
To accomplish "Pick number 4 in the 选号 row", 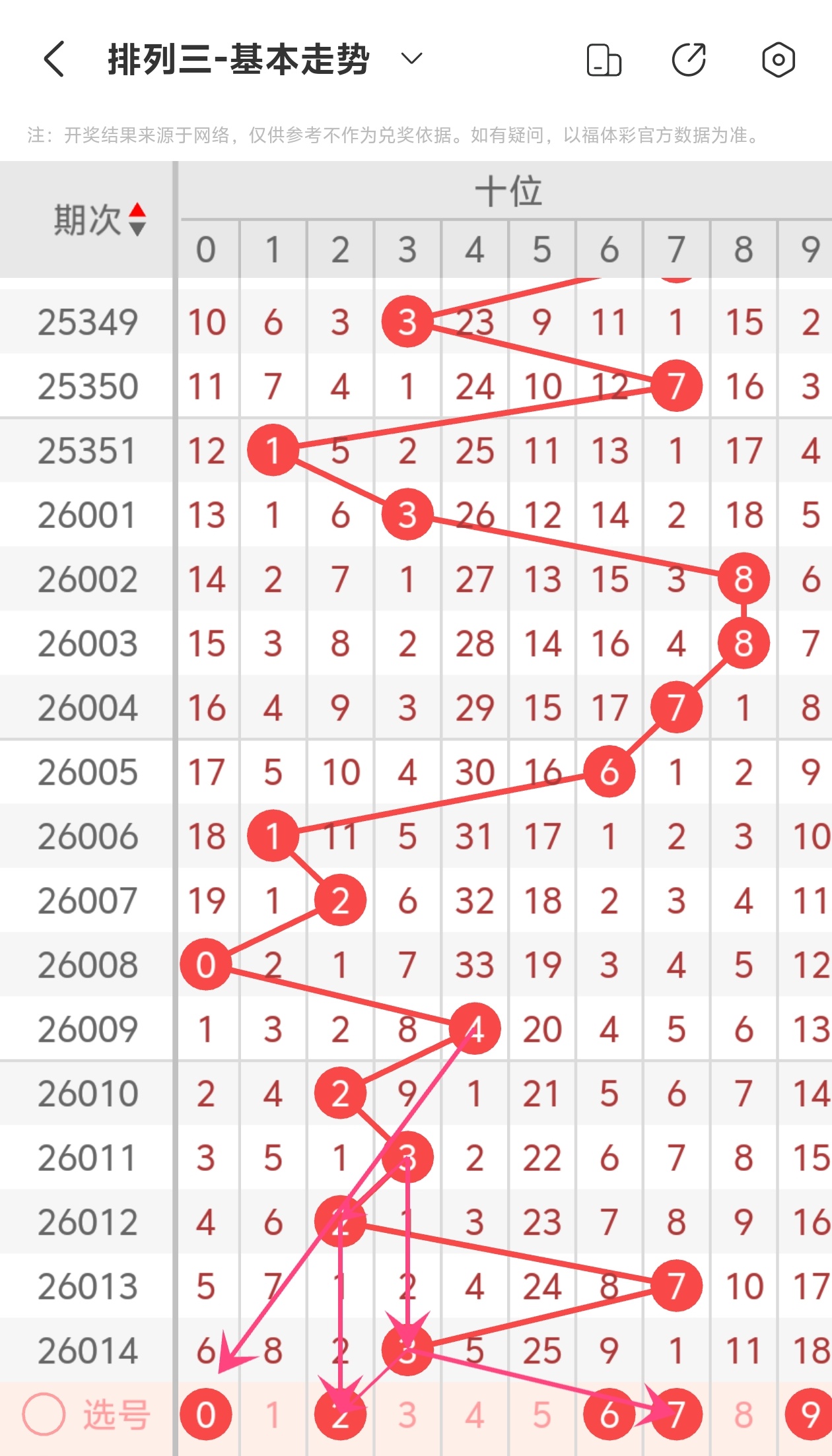I will pos(475,1414).
